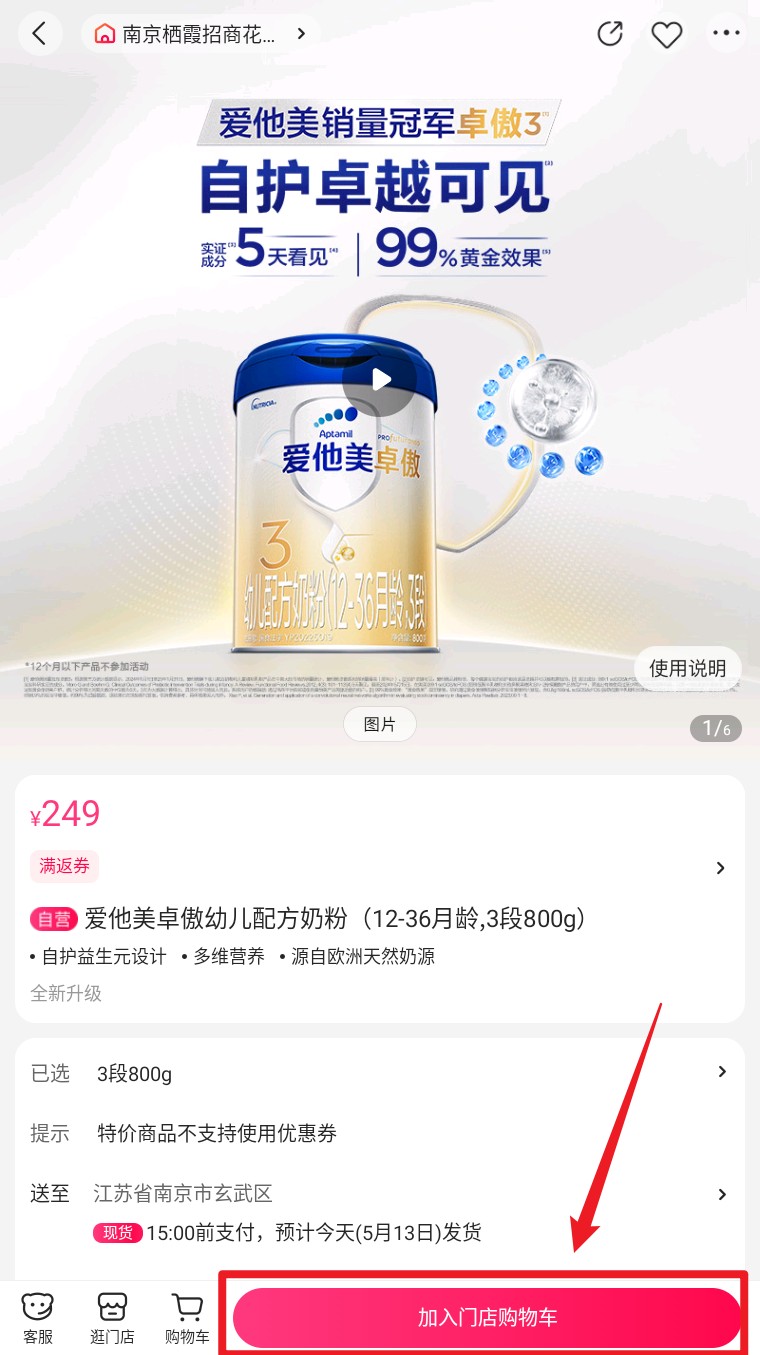
Task: Open the 购物车 shopping cart
Action: (187, 1318)
